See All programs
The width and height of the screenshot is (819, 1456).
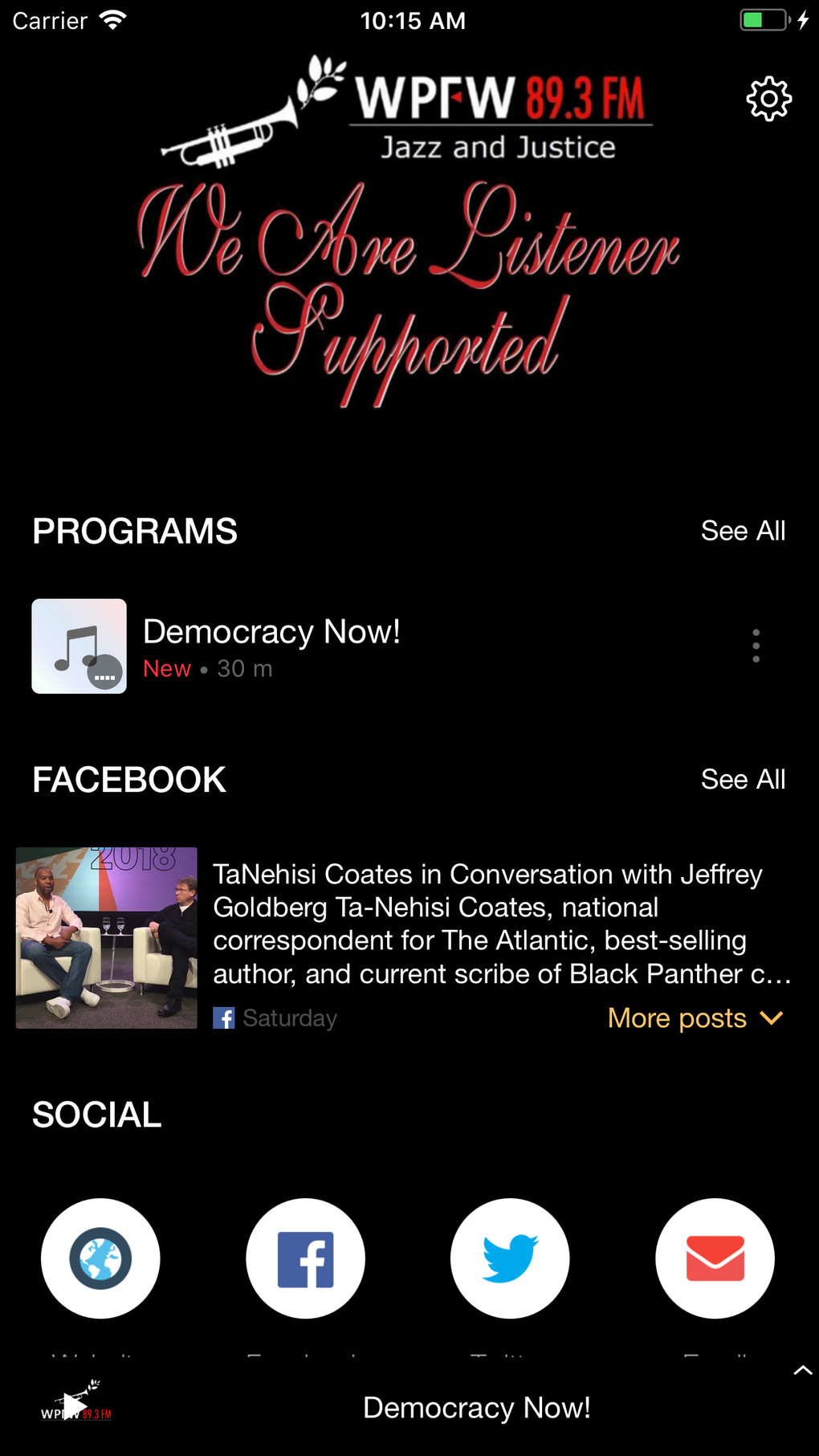coord(743,530)
